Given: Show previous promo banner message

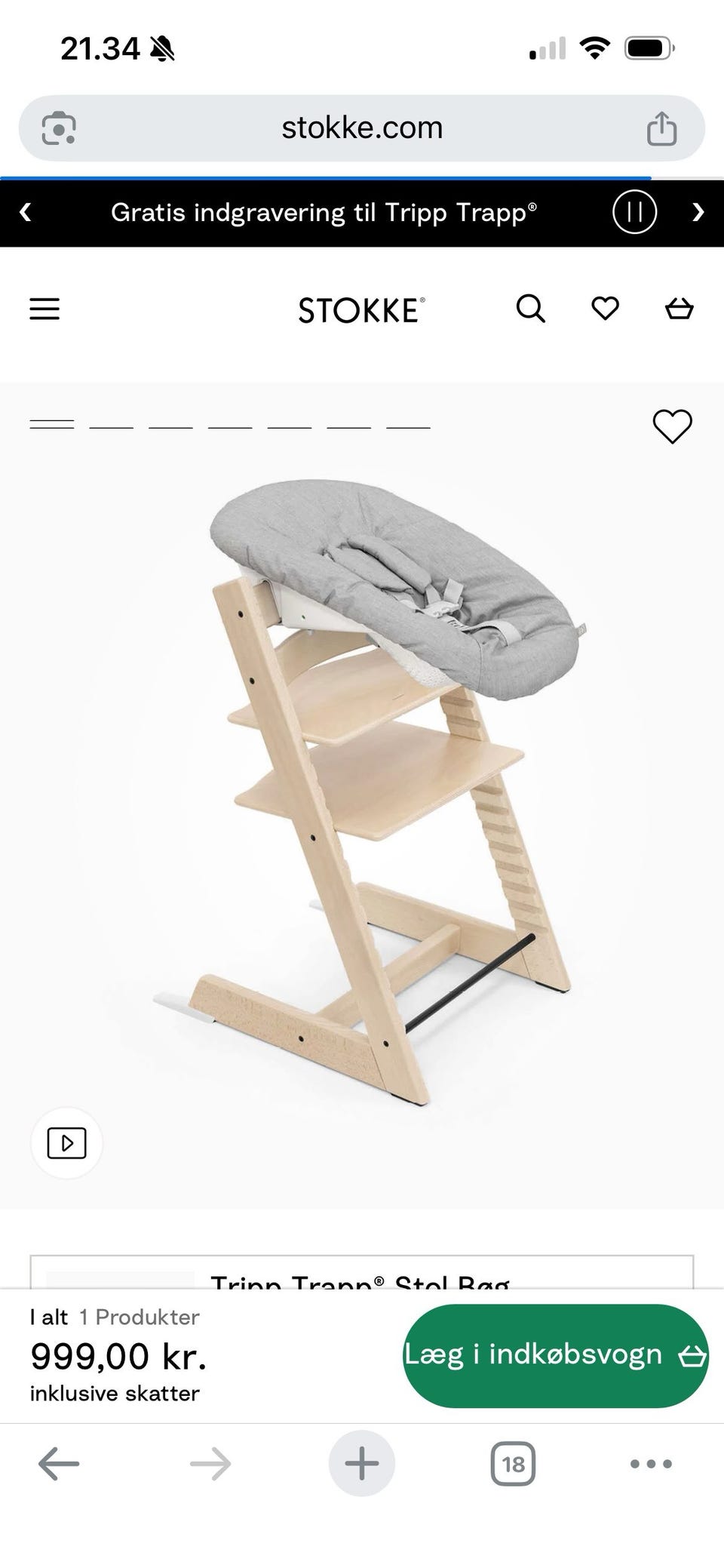Looking at the screenshot, I should pyautogui.click(x=26, y=213).
